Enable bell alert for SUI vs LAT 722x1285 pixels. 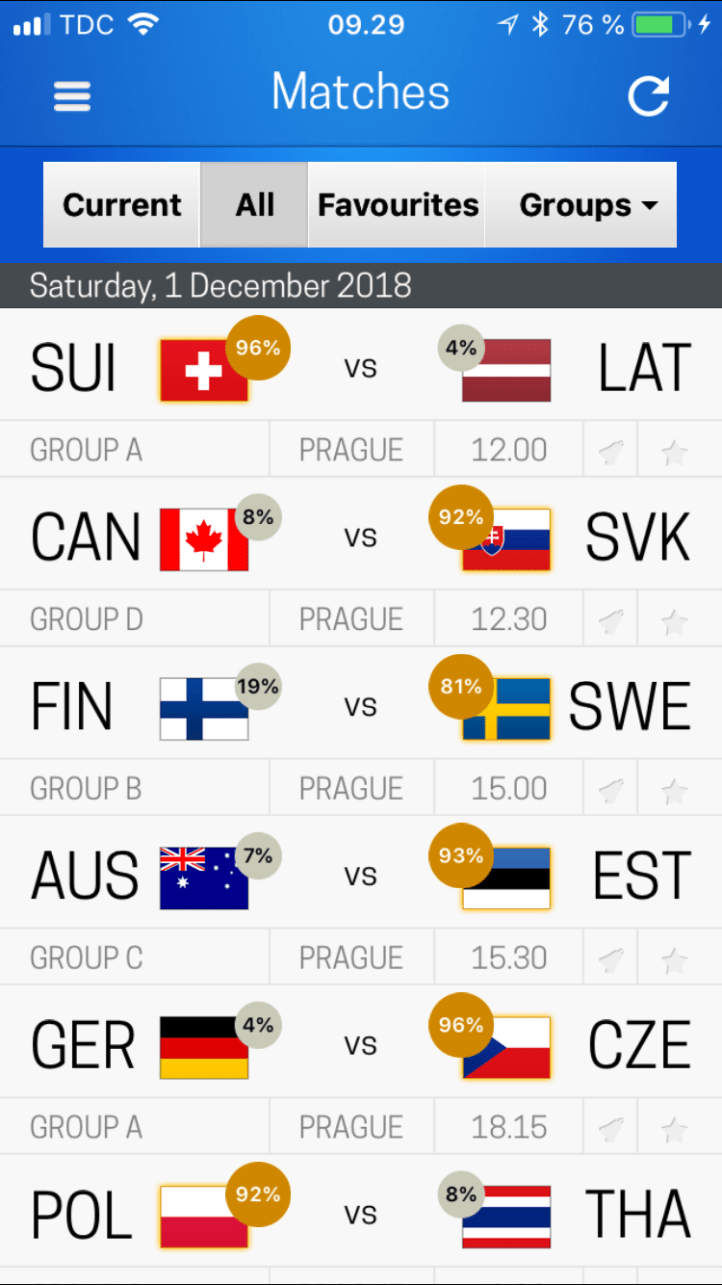point(610,452)
